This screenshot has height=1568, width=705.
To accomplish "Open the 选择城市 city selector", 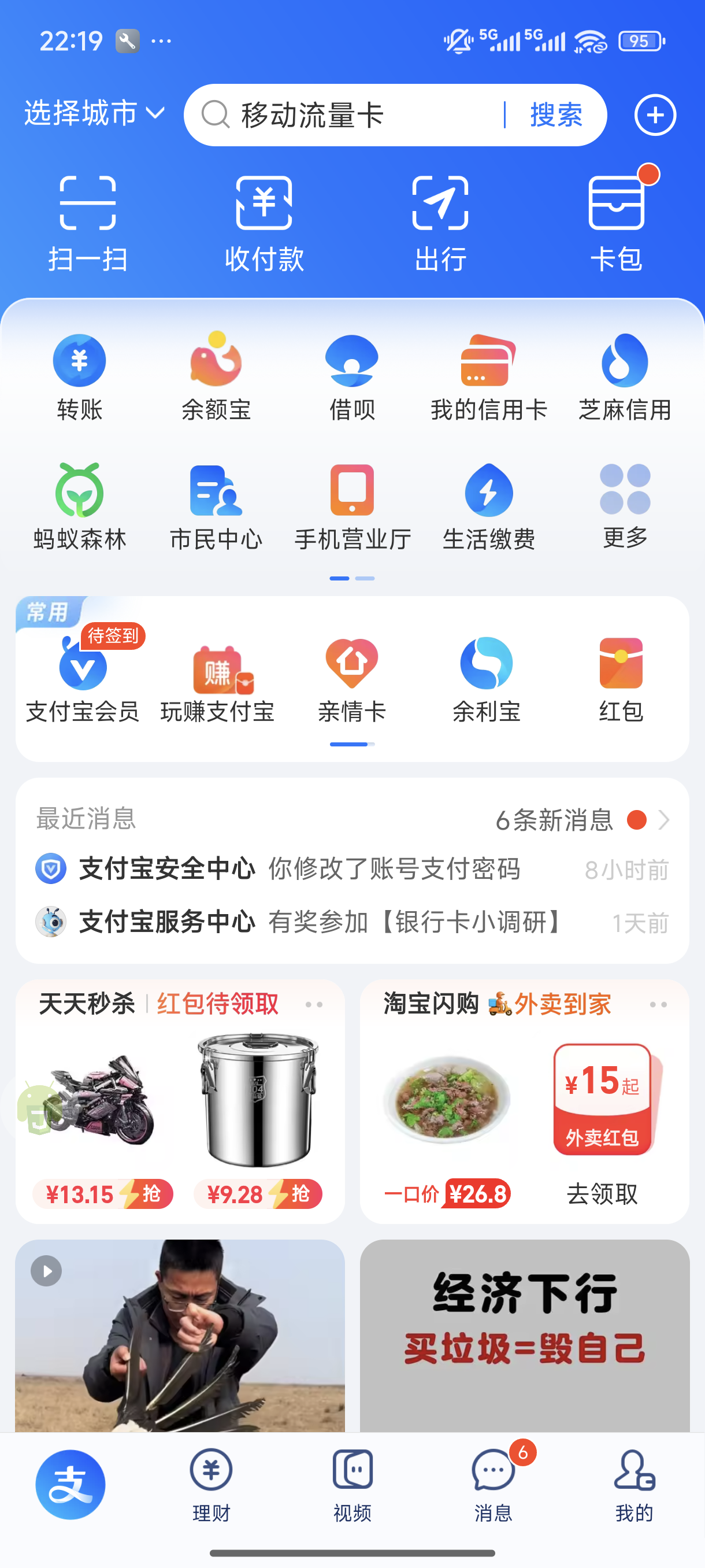I will tap(94, 114).
